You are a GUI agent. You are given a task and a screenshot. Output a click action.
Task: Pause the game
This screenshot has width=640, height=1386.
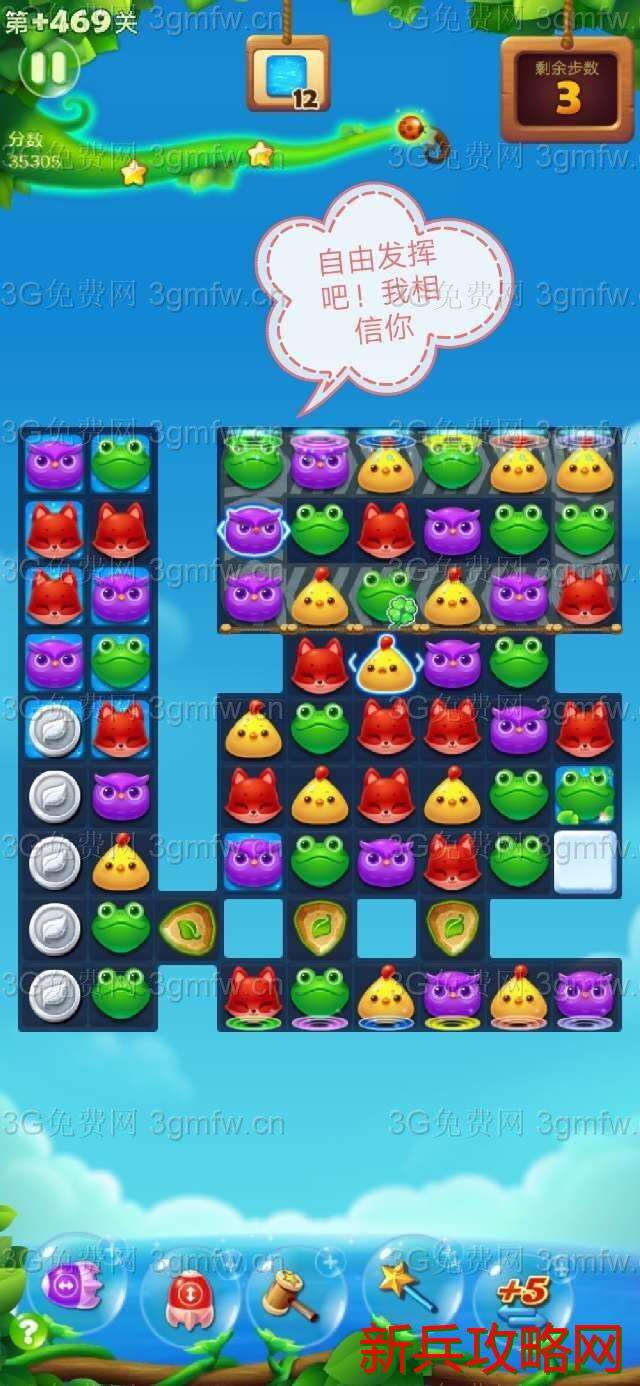pos(48,68)
